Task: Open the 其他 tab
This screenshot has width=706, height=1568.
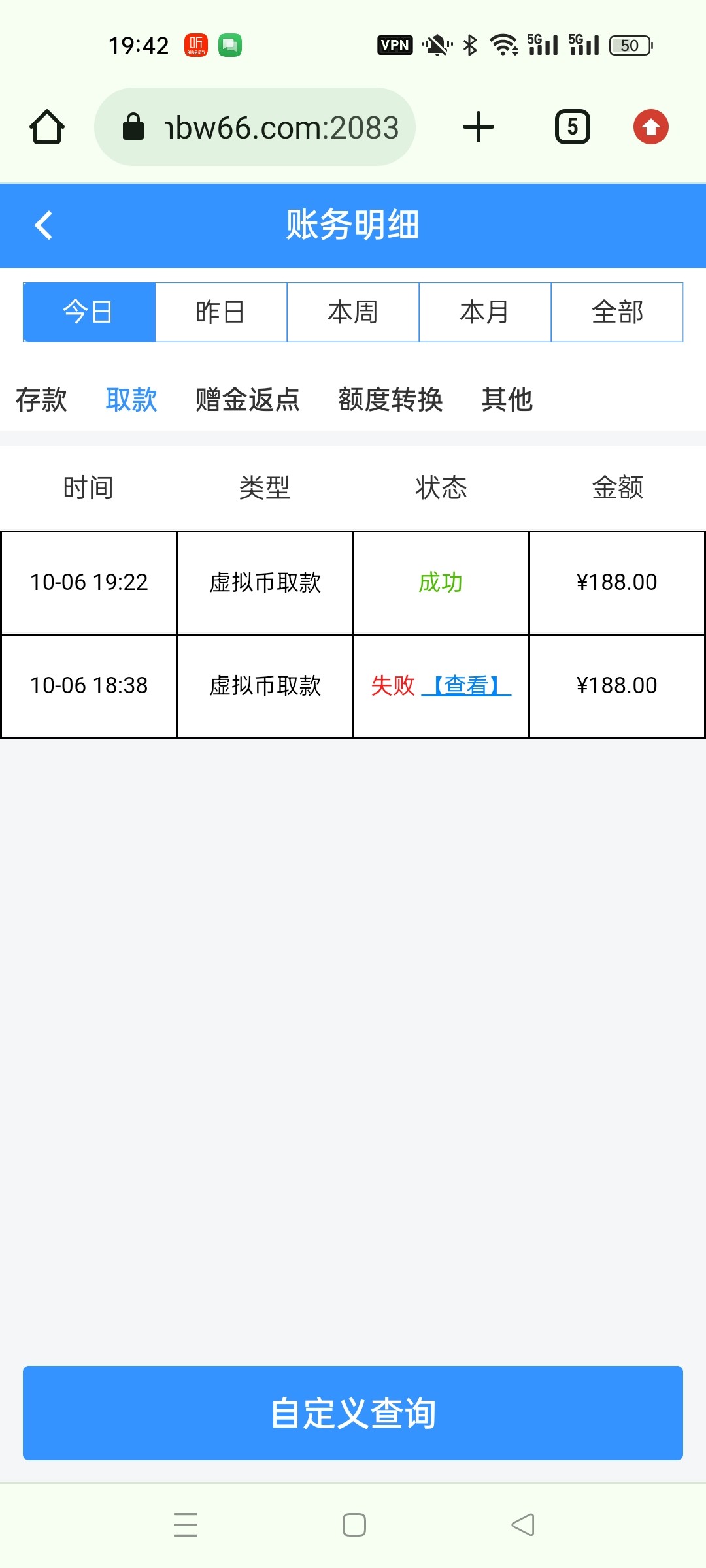Action: coord(507,399)
